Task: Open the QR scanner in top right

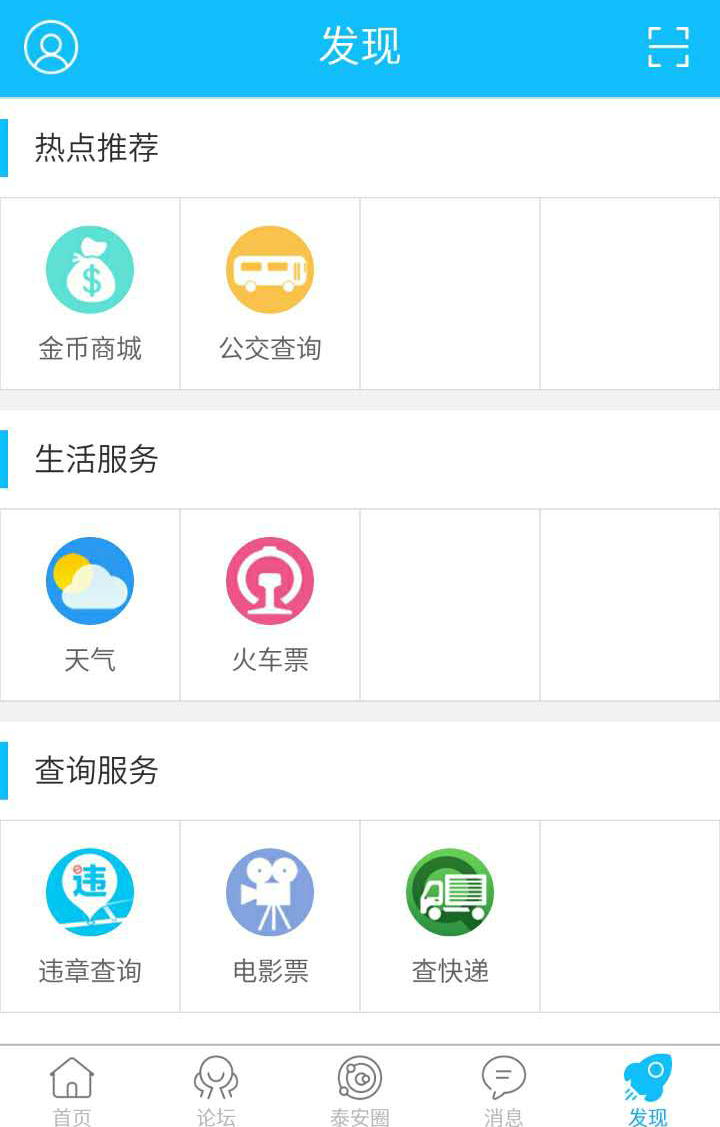Action: [668, 46]
